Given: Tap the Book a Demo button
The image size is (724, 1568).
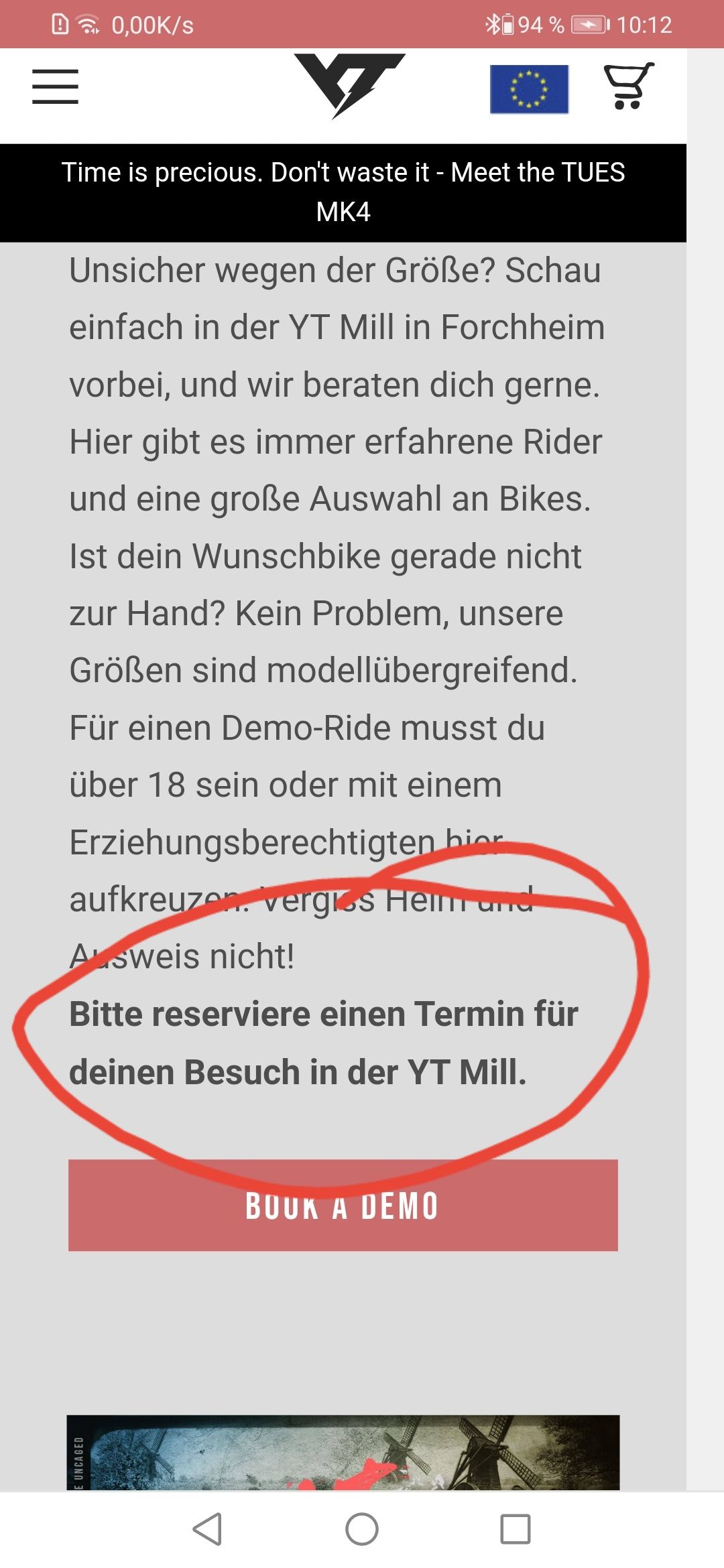Looking at the screenshot, I should 343,1205.
